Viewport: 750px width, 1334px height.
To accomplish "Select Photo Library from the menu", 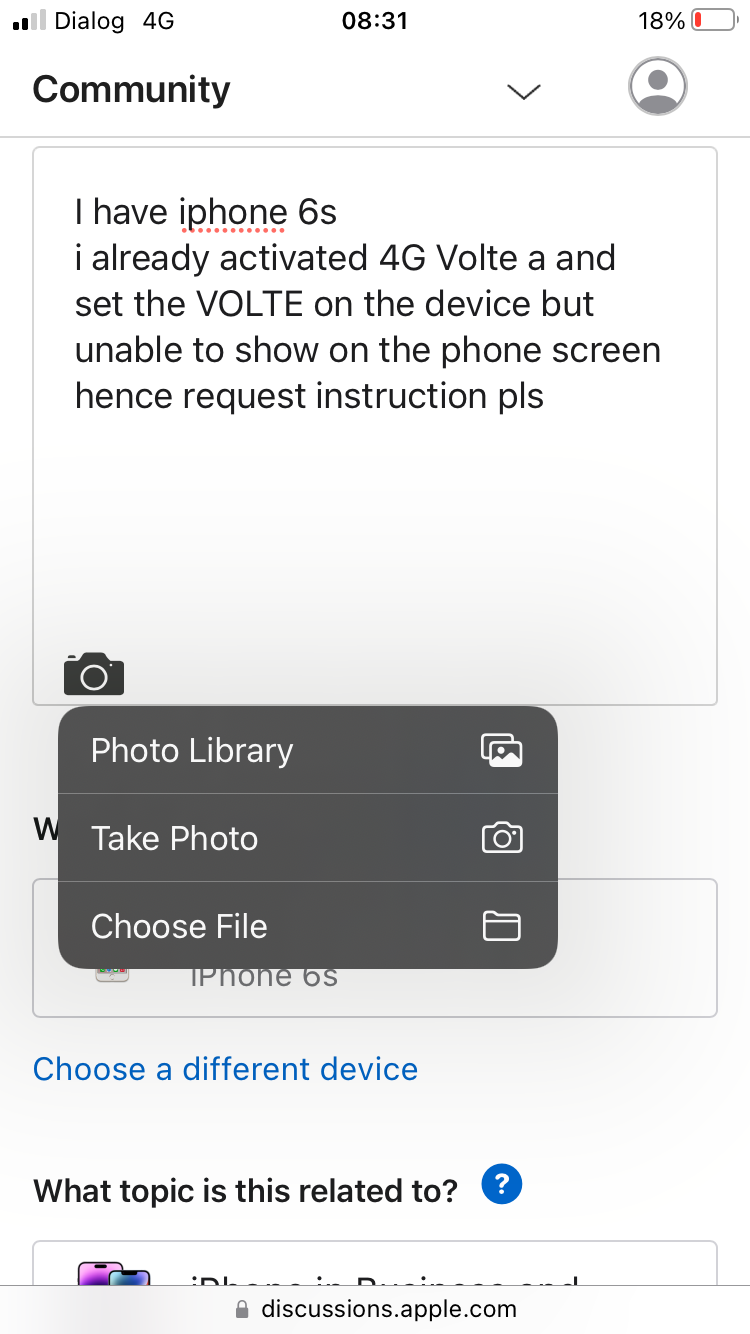I will 307,751.
